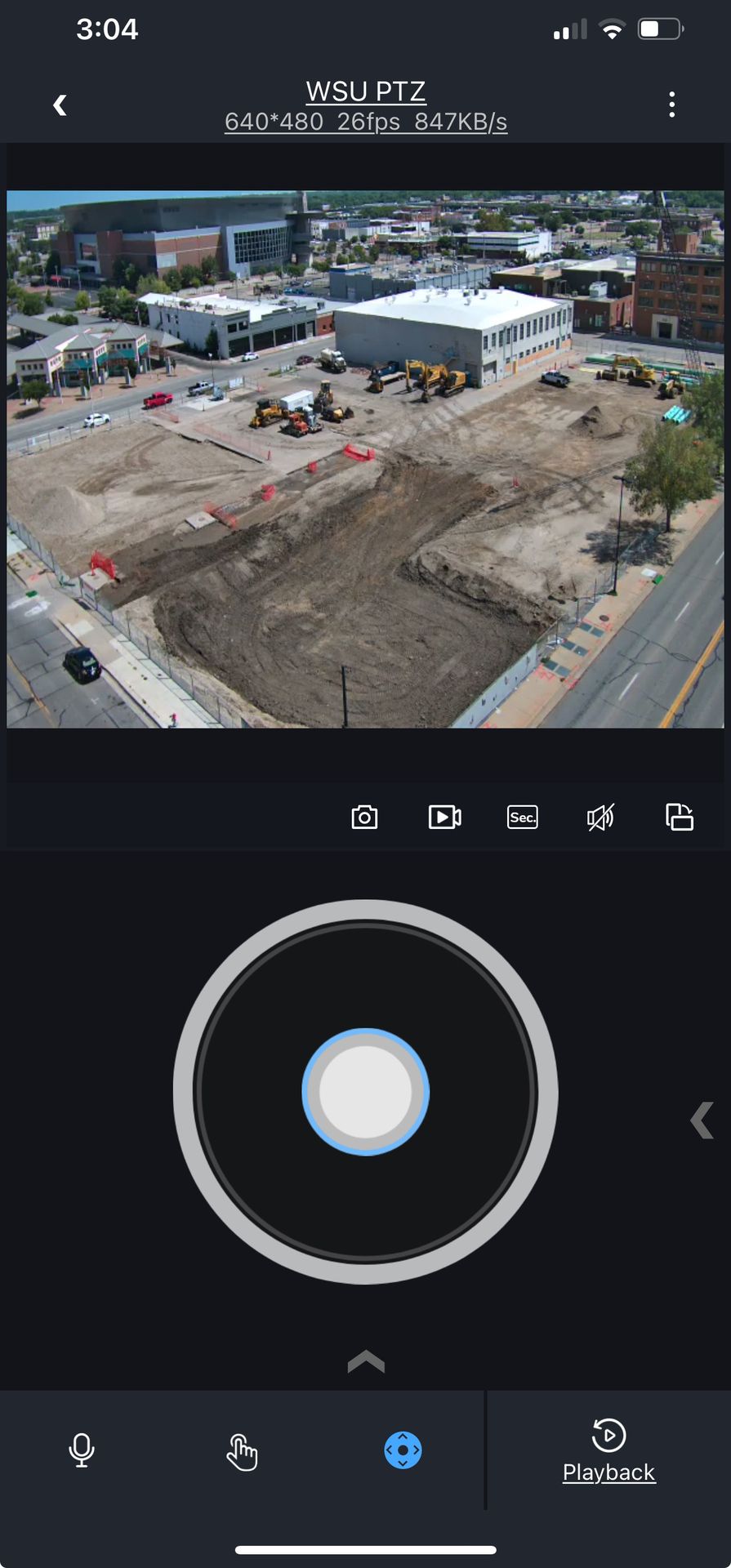Tap the Sec. stream quality icon

523,817
